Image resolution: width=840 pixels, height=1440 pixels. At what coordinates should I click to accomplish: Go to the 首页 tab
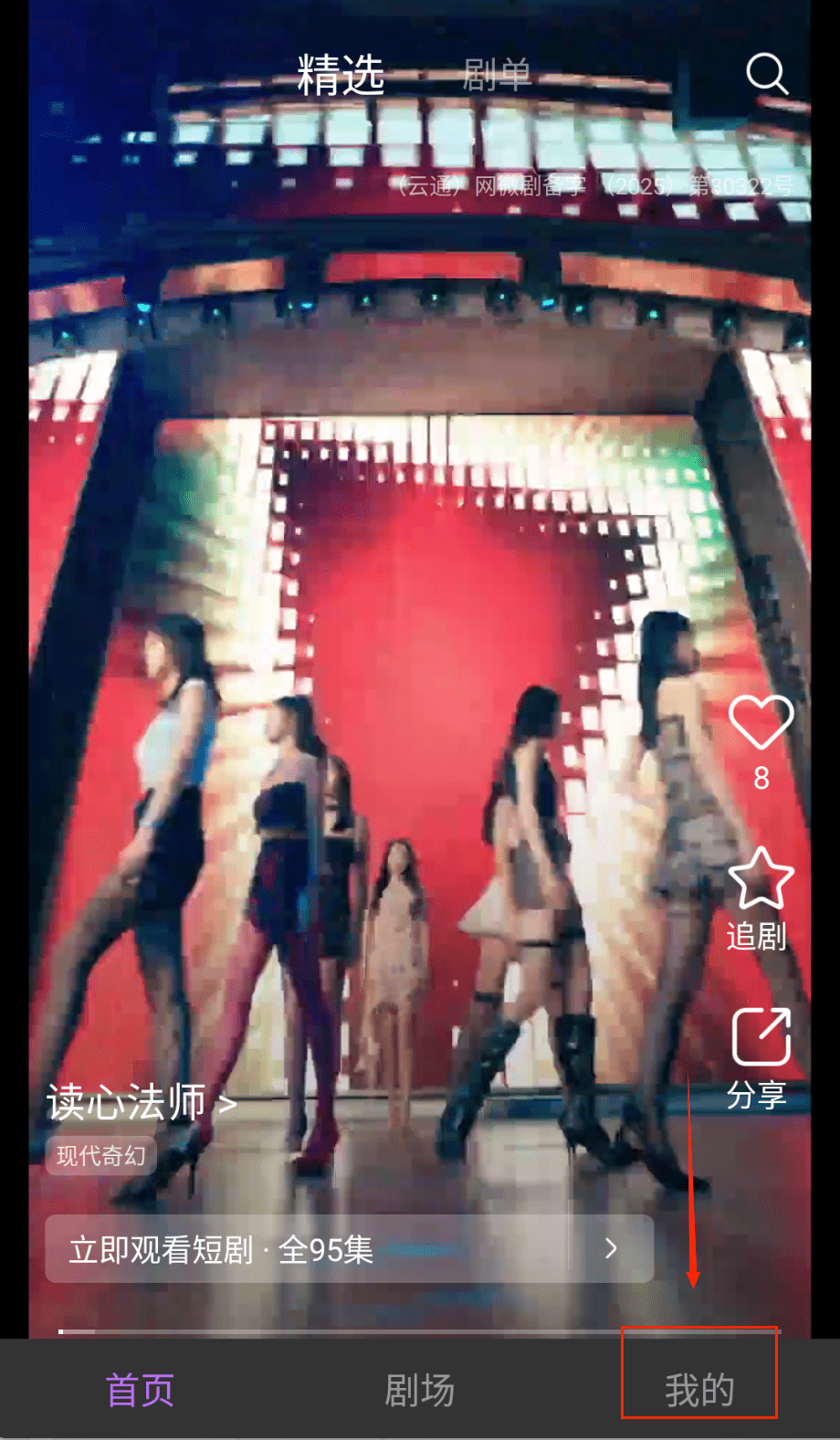(140, 1390)
